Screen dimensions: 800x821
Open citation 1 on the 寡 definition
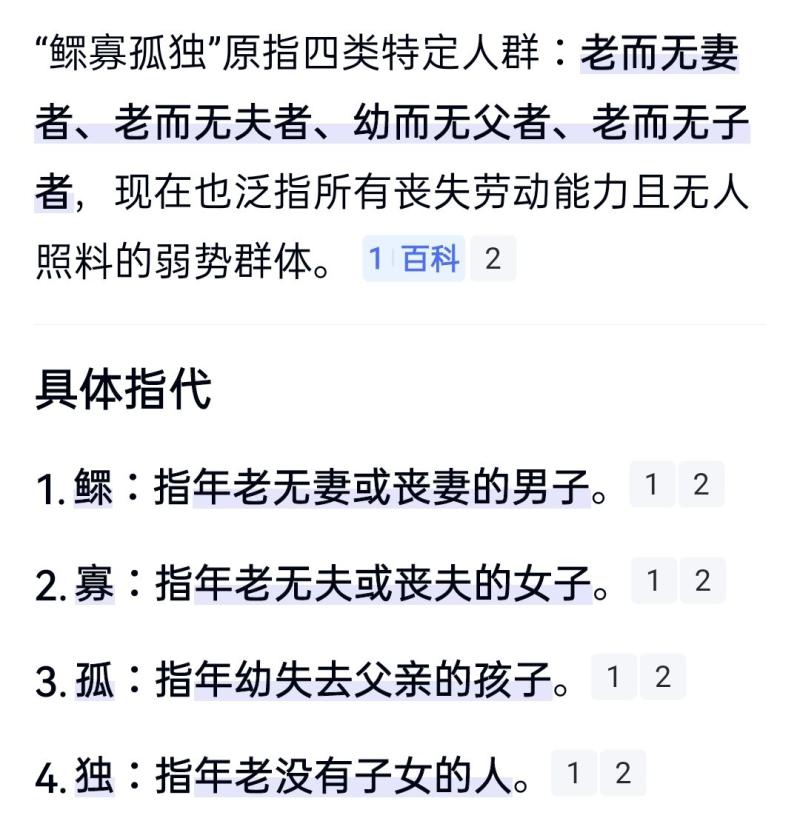(653, 581)
